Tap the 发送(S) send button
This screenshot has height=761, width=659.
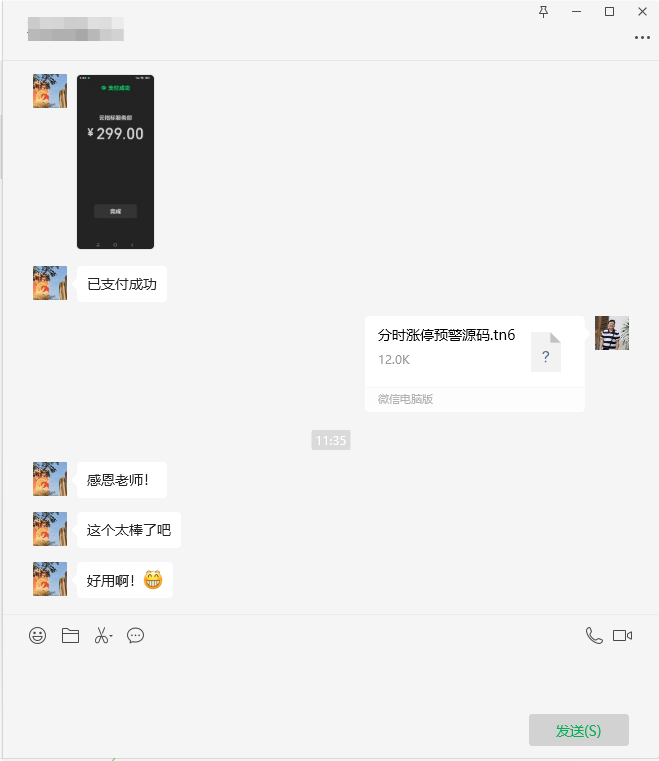click(578, 730)
